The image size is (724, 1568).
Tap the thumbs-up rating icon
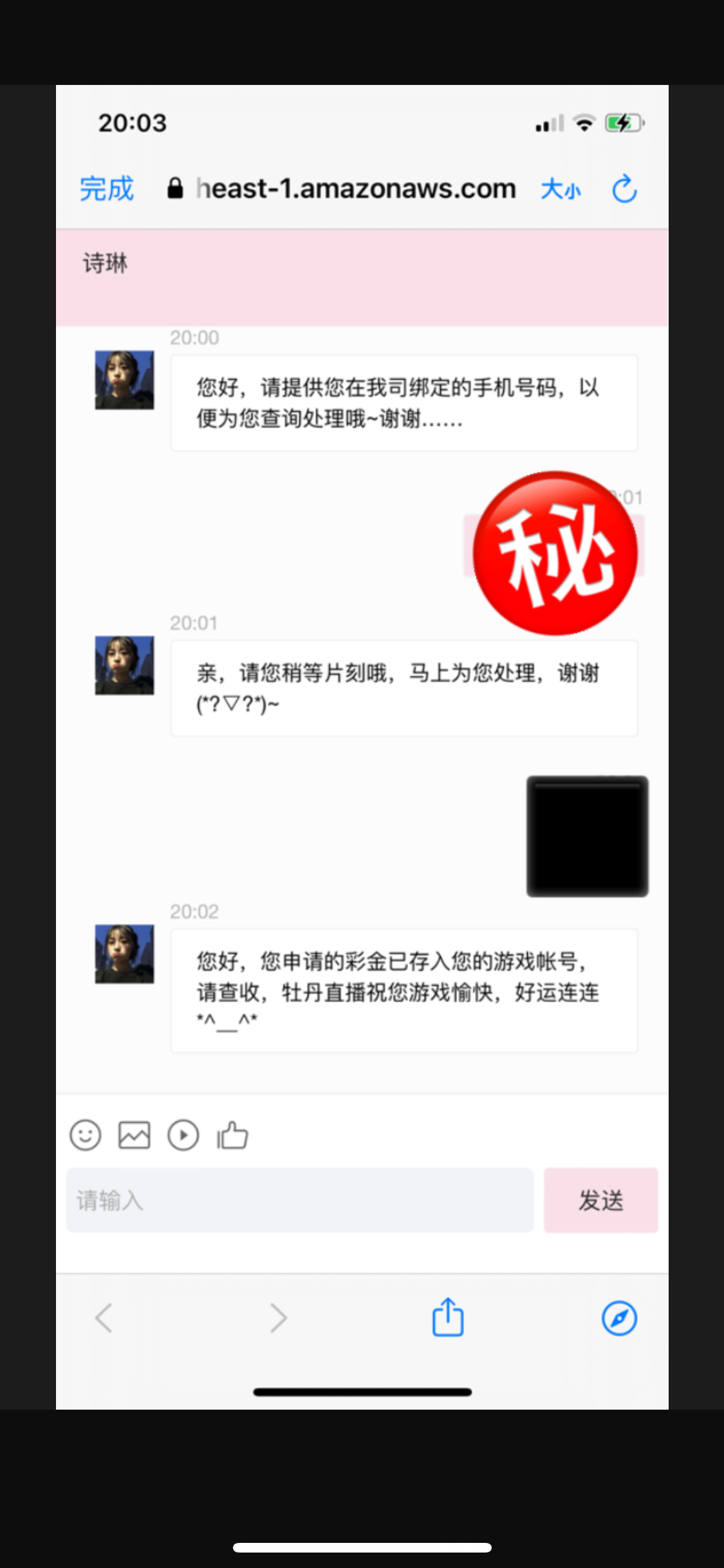[232, 1135]
